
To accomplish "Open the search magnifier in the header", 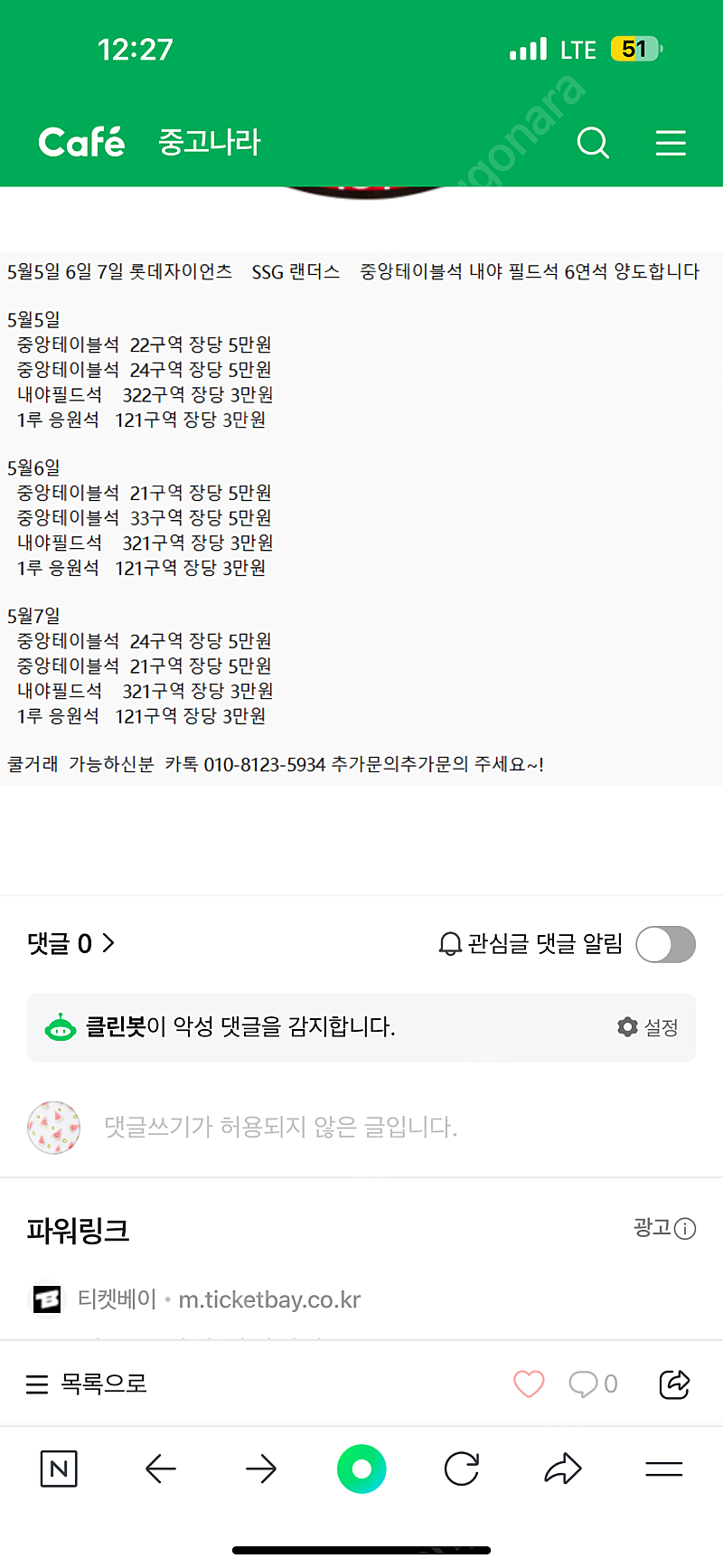I will coord(593,142).
